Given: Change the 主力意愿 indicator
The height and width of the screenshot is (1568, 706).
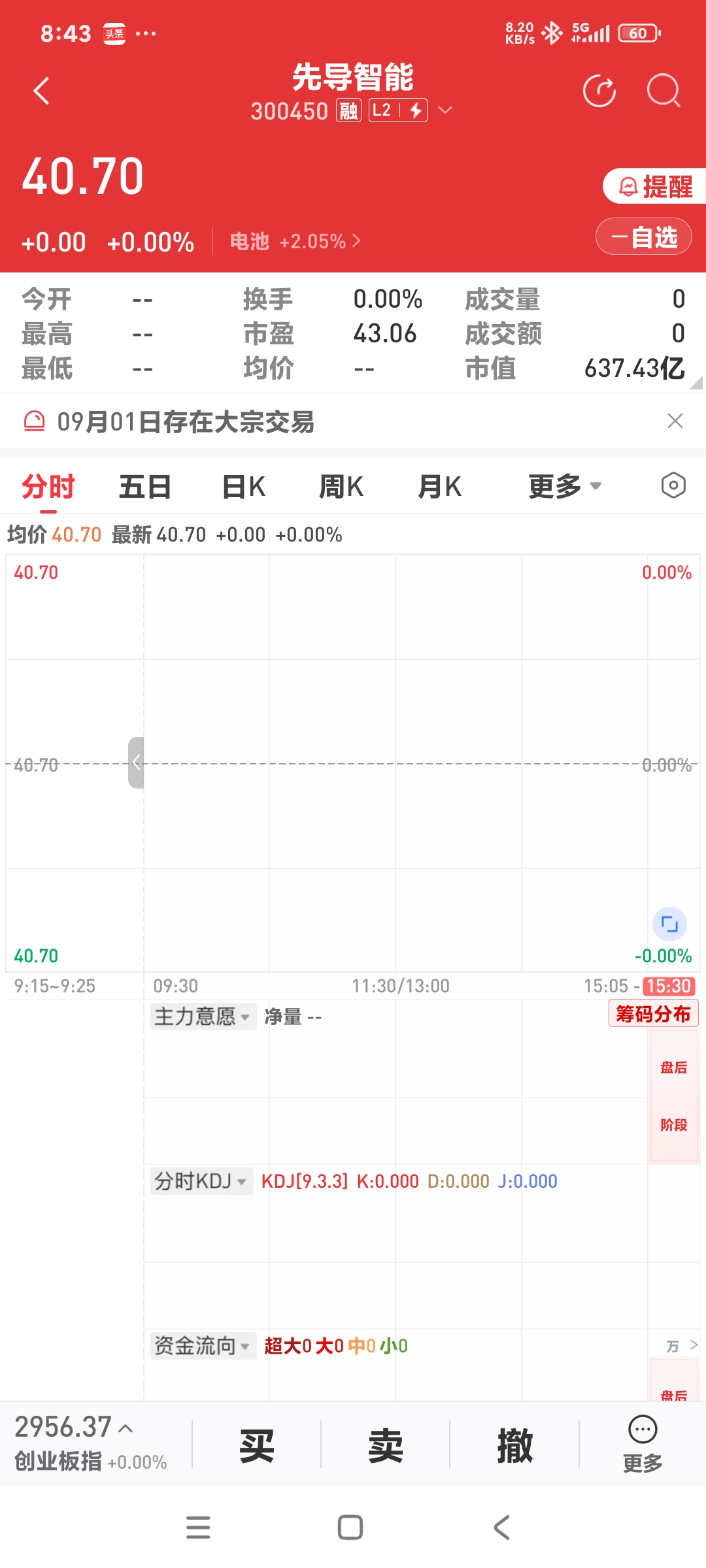Looking at the screenshot, I should [x=202, y=1017].
